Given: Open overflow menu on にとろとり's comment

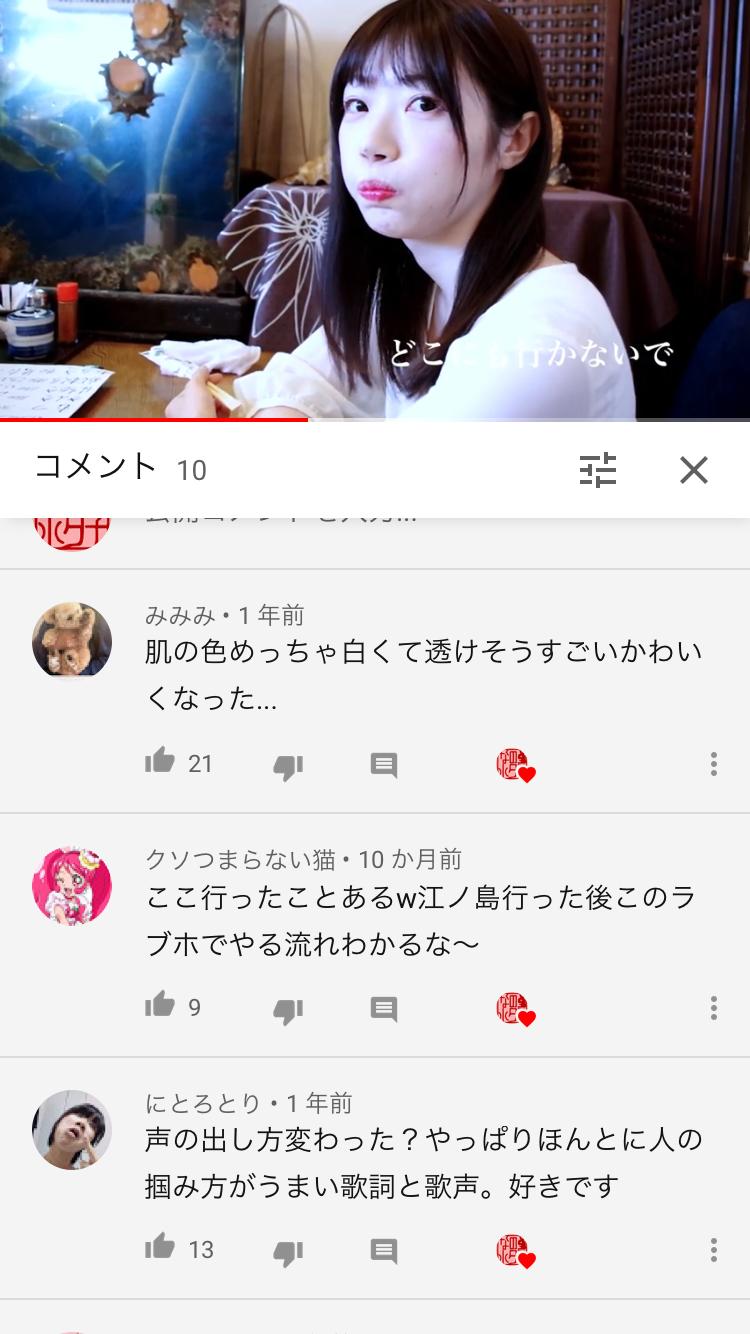Looking at the screenshot, I should point(713,1250).
